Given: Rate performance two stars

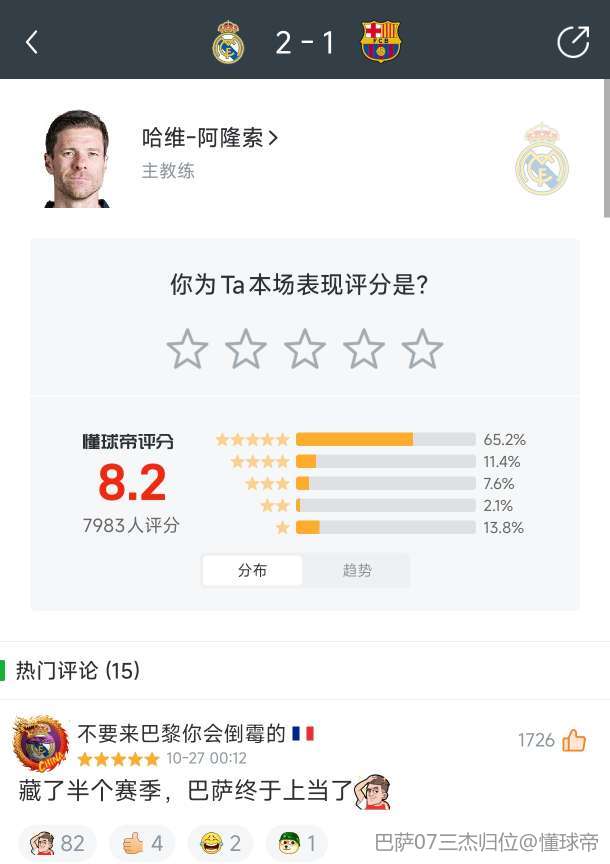Looking at the screenshot, I should pyautogui.click(x=246, y=350).
